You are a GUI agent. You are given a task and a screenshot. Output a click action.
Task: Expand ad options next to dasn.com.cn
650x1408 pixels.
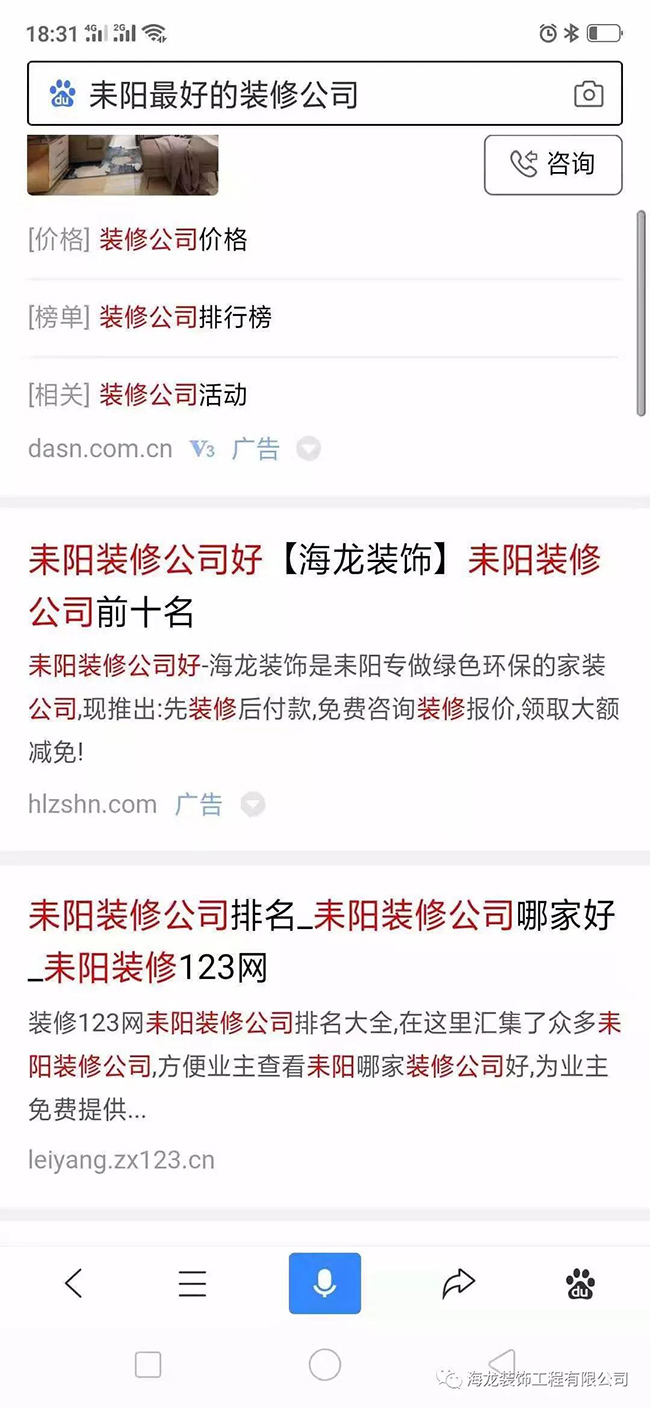[x=308, y=450]
